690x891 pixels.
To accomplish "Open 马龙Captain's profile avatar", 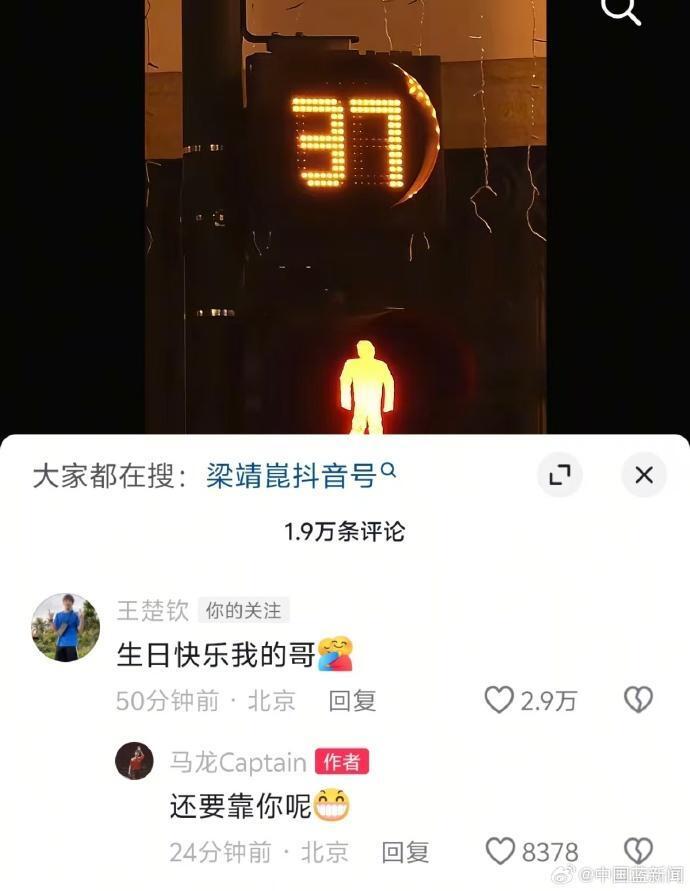I will 134,761.
